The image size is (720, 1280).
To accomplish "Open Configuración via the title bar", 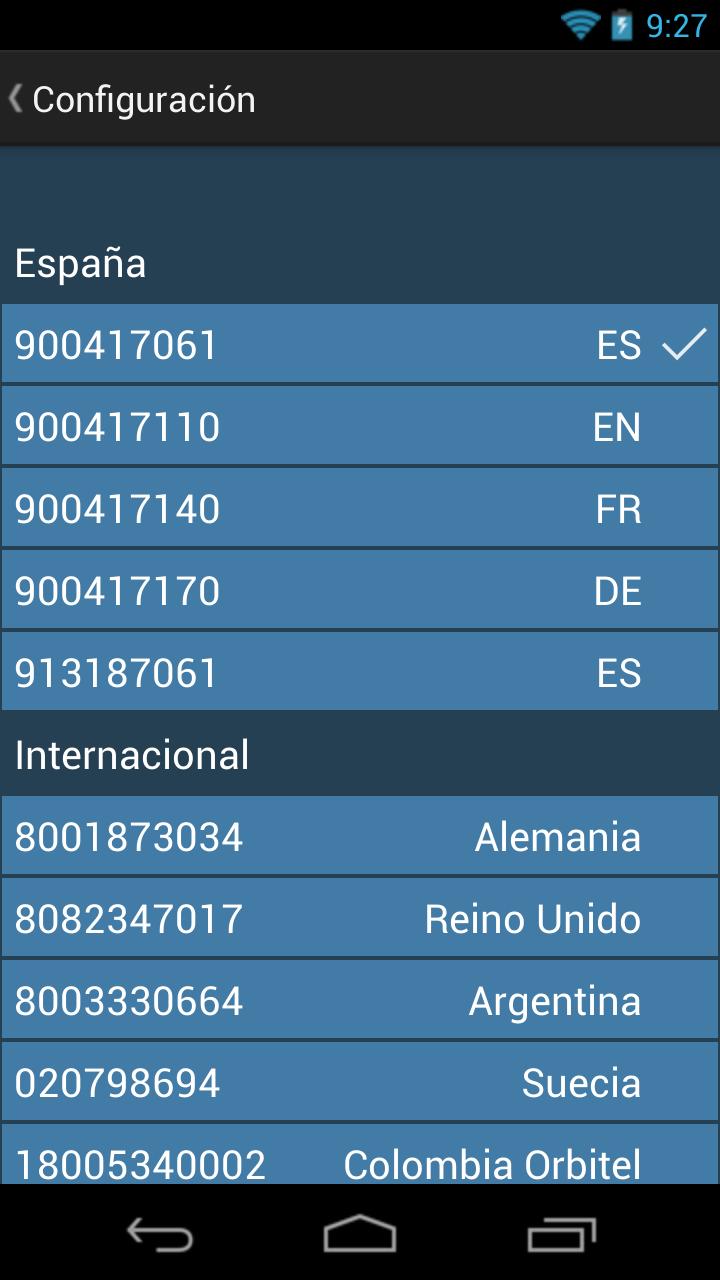I will [144, 98].
